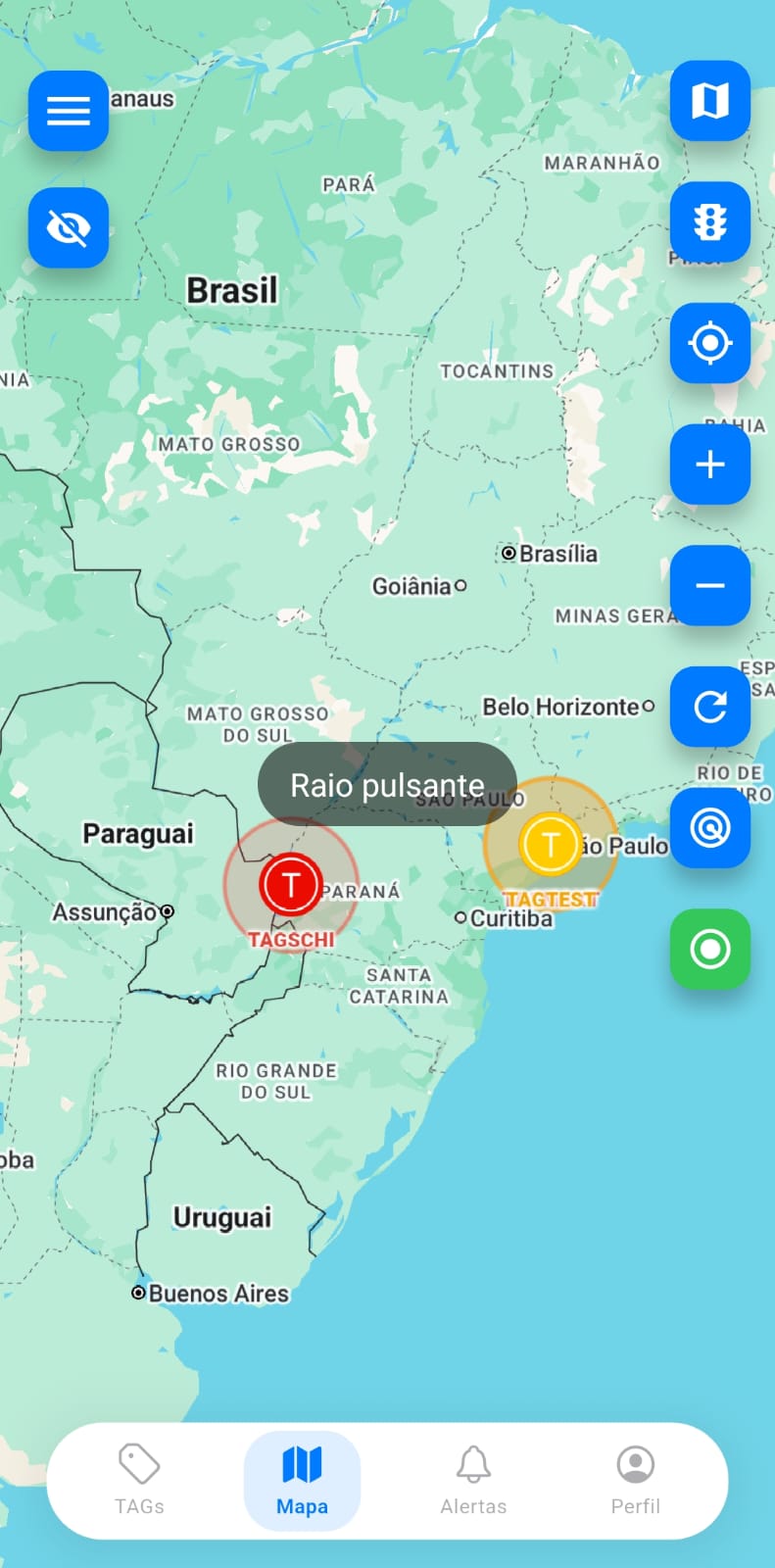Select the red TAGSCHI marker near Paraná
The width and height of the screenshot is (775, 1568).
(x=291, y=883)
